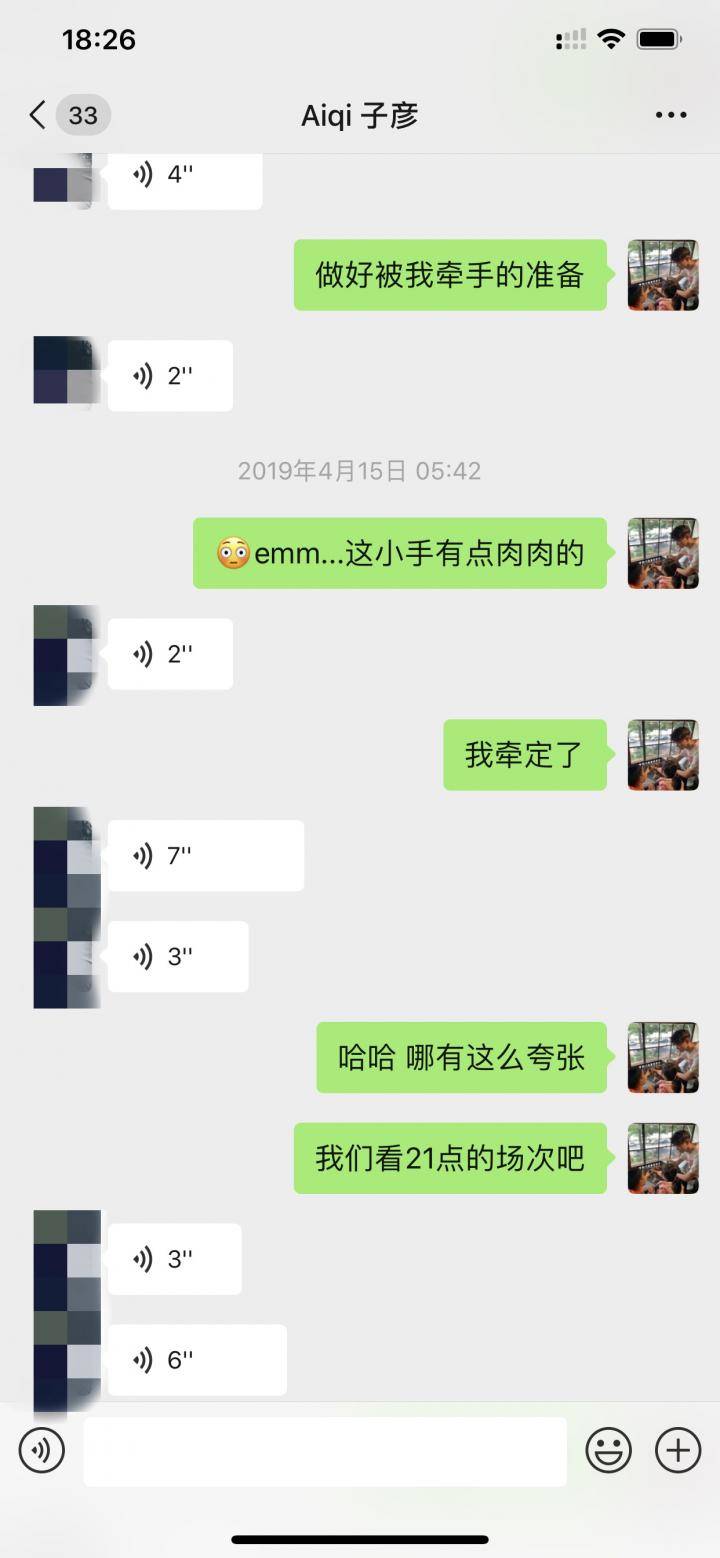Tap the sender's avatar next to the 7'' voice message
Viewport: 720px width, 1558px height.
coord(65,855)
